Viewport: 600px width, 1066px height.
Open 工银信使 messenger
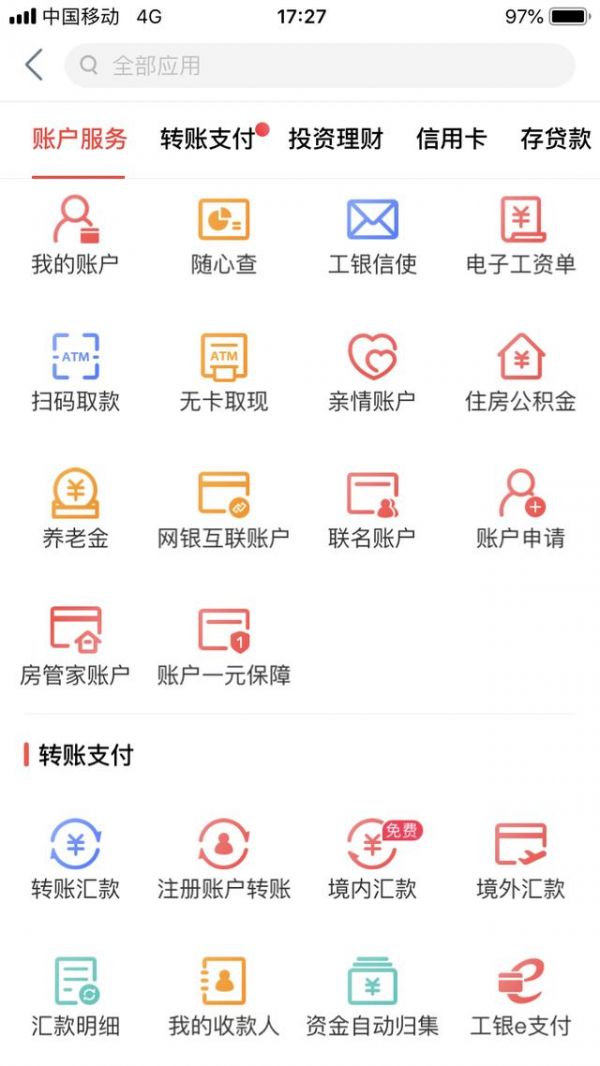[x=372, y=235]
